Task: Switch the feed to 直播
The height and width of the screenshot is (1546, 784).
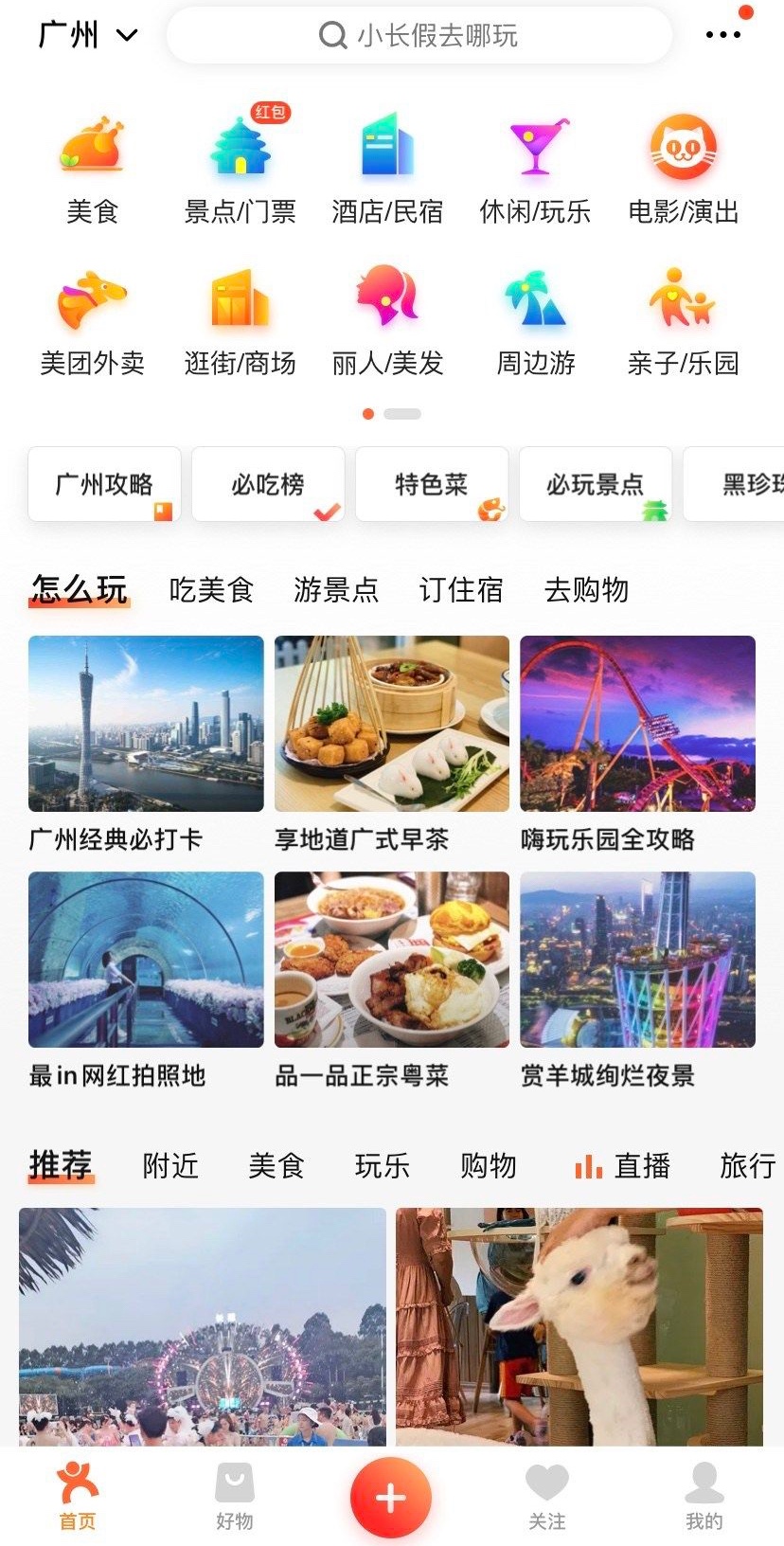Action: 623,1165
